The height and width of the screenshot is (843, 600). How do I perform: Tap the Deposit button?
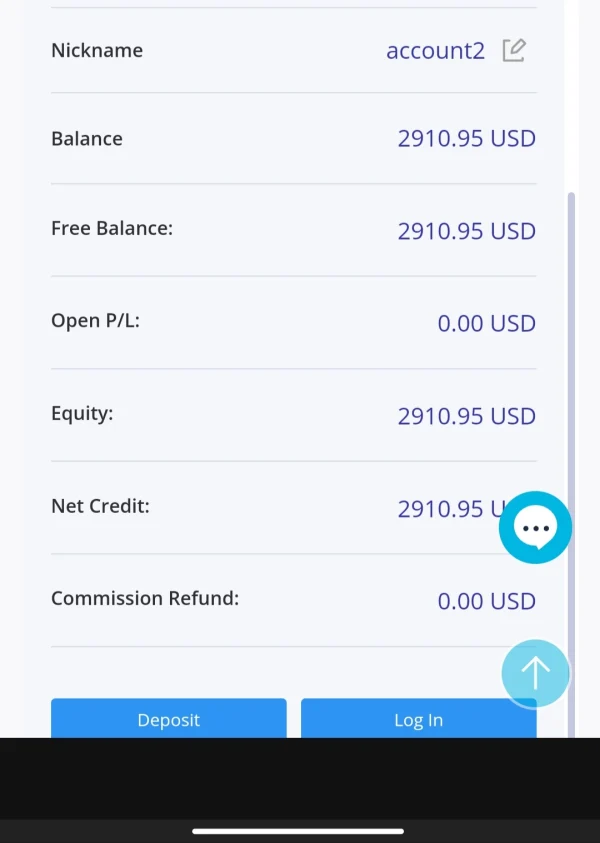click(168, 719)
